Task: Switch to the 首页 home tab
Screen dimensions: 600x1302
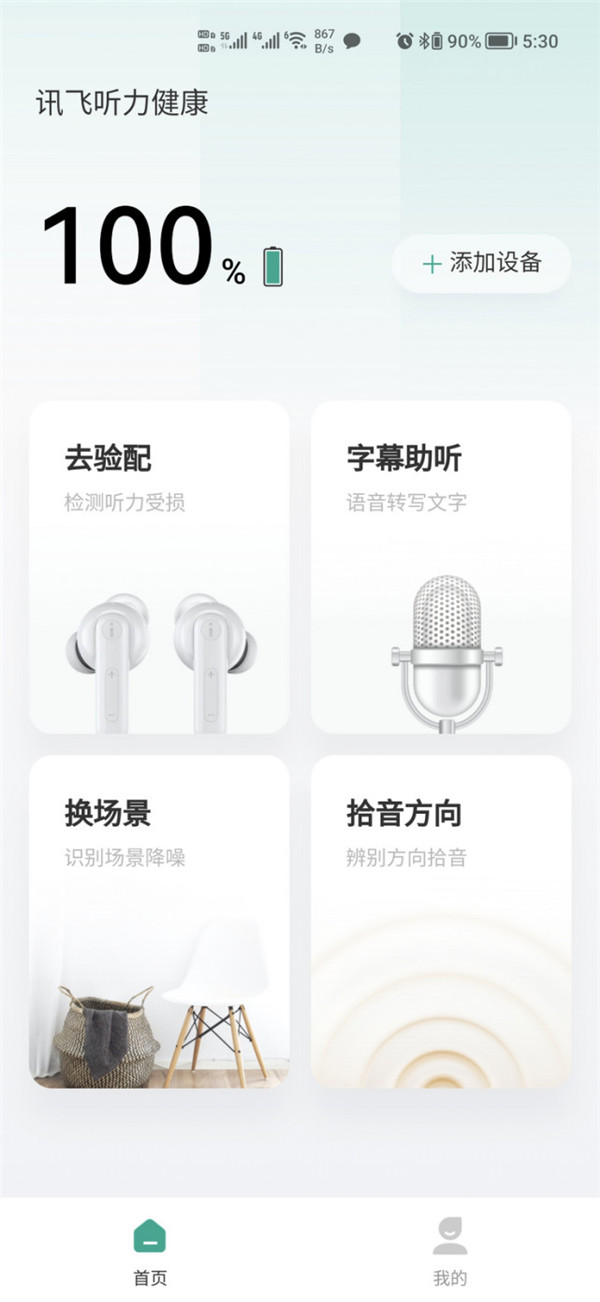Action: pos(150,1250)
